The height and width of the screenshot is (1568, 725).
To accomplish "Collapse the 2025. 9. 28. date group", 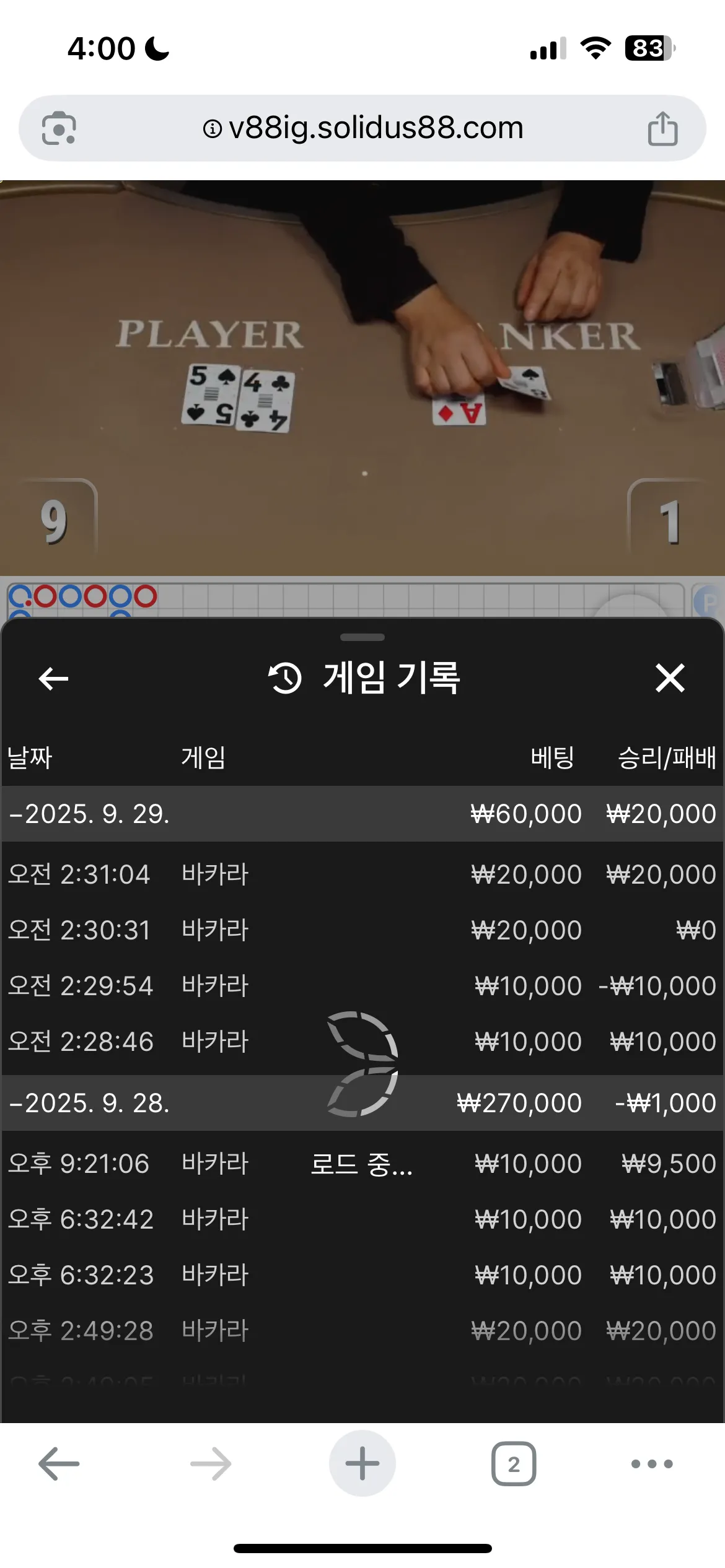I will (x=362, y=1103).
